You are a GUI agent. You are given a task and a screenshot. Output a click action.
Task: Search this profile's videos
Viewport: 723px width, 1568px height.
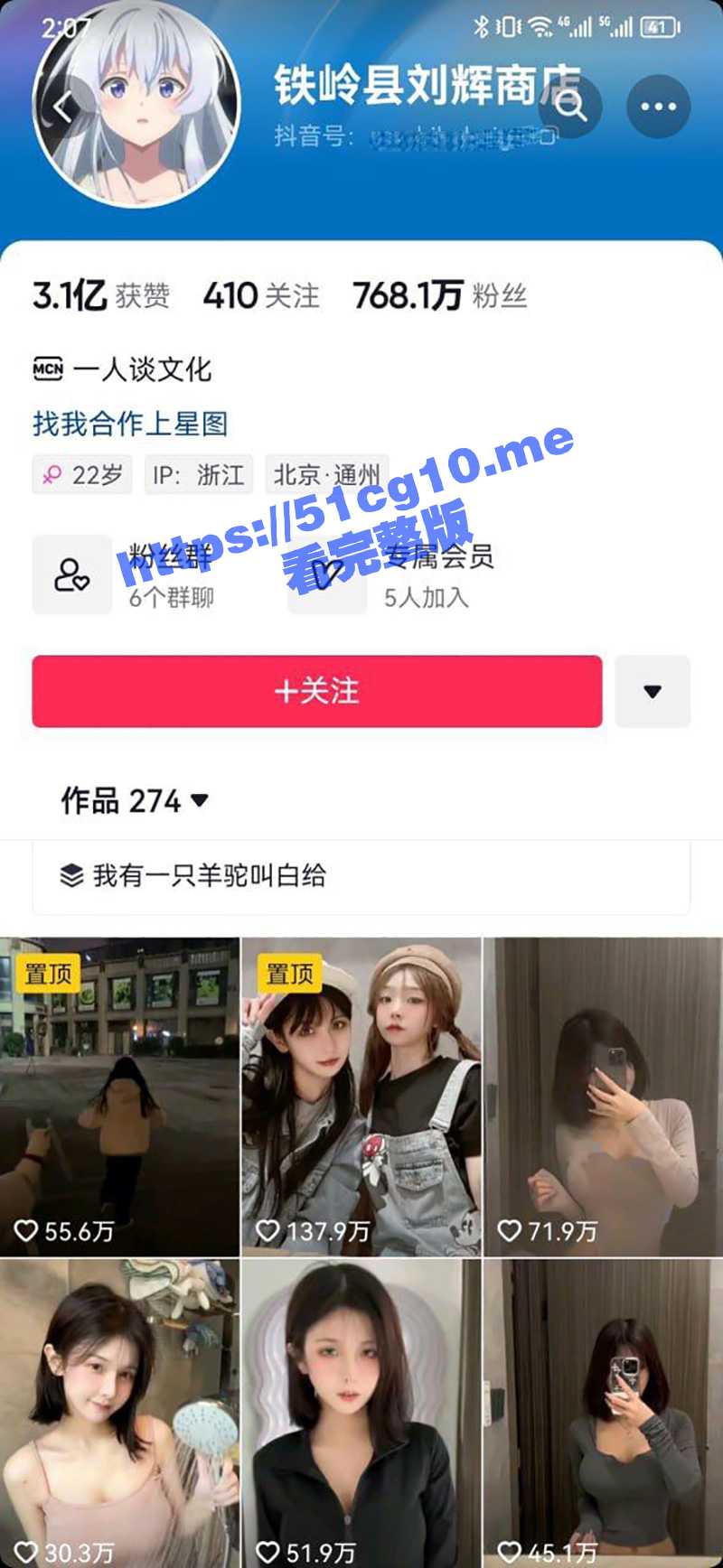point(570,107)
